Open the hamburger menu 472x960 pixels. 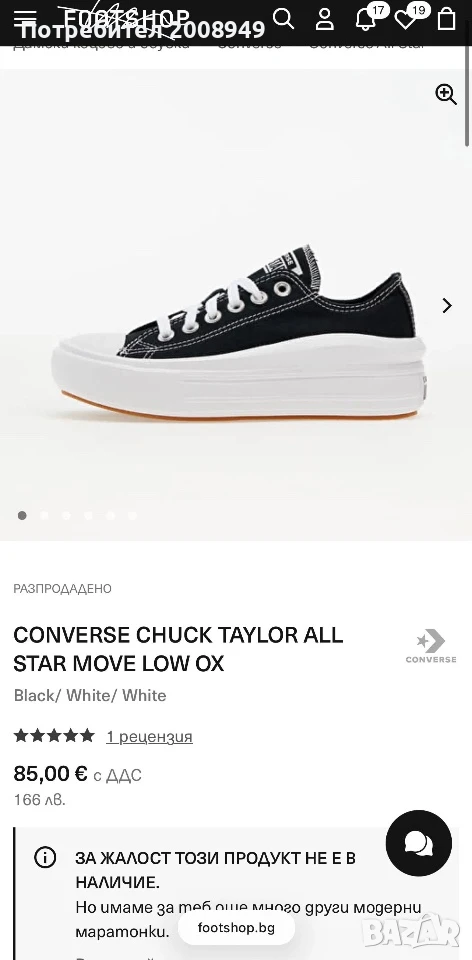25,18
